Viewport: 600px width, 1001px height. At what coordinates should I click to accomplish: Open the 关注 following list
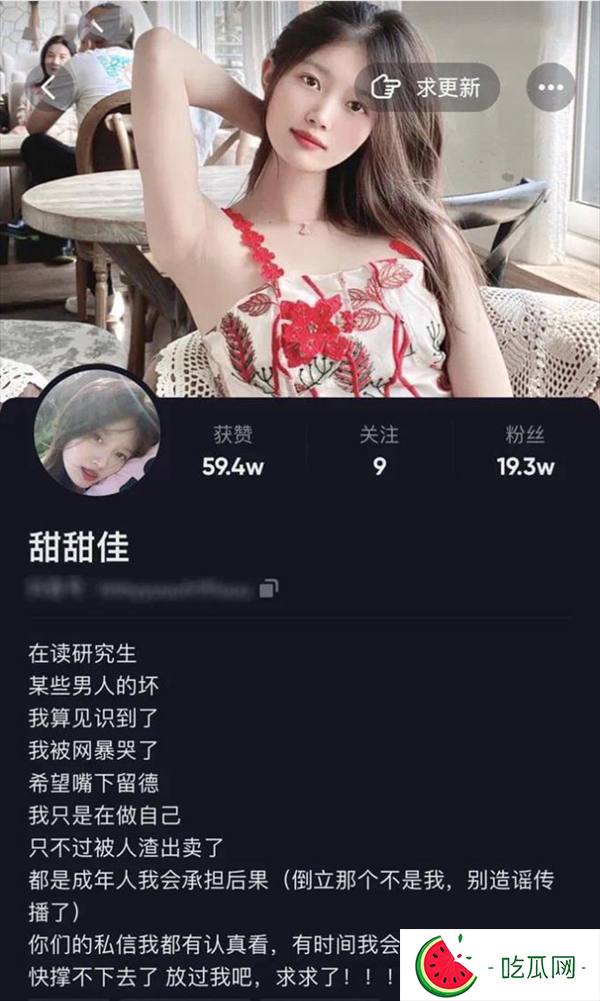coord(379,451)
